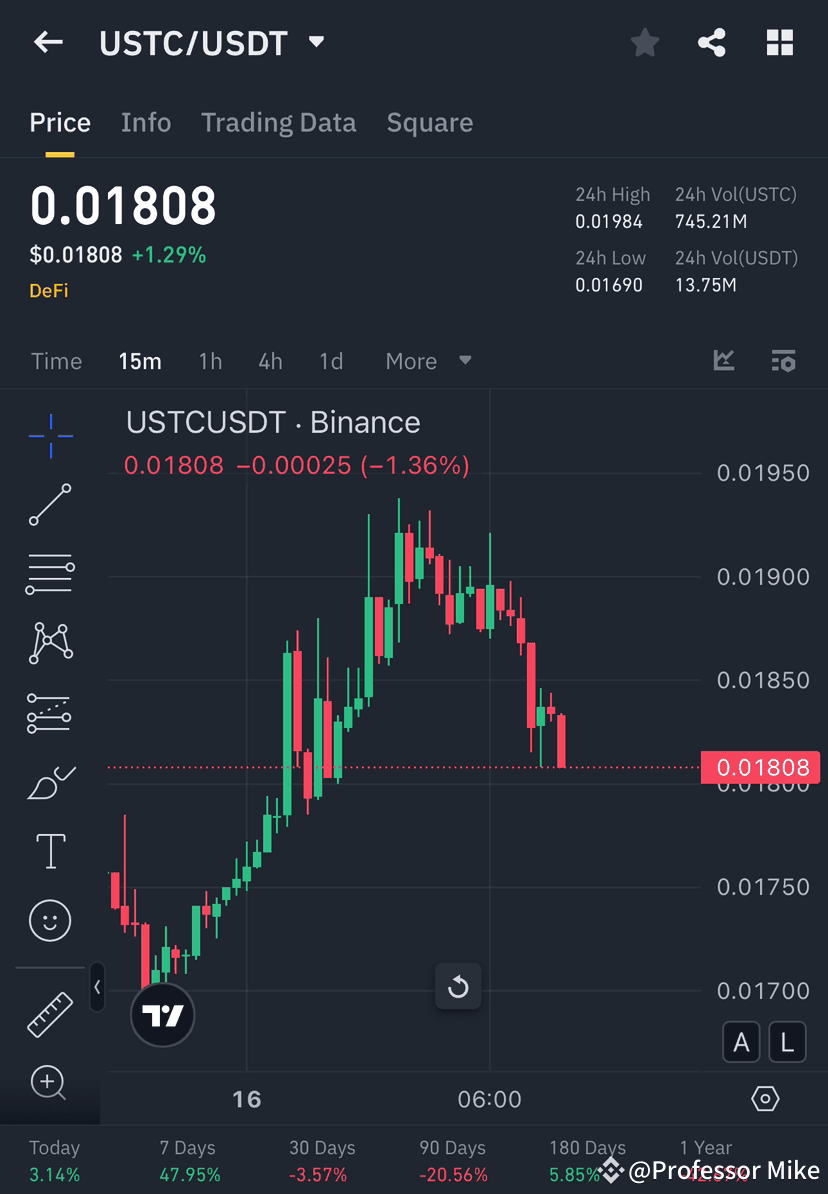Viewport: 828px width, 1194px height.
Task: Refresh the chart view
Action: [458, 986]
